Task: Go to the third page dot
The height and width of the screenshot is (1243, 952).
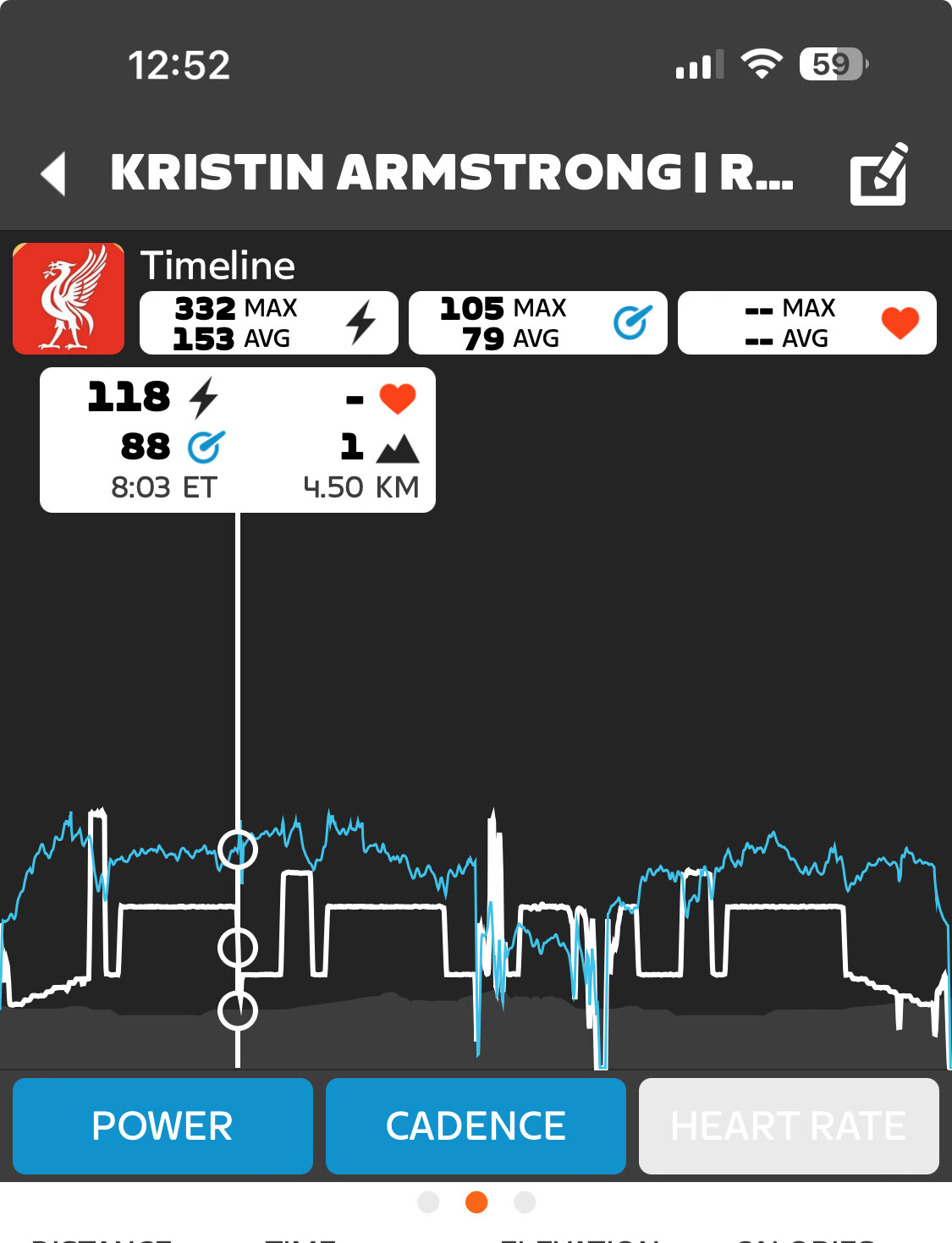Action: click(525, 1202)
